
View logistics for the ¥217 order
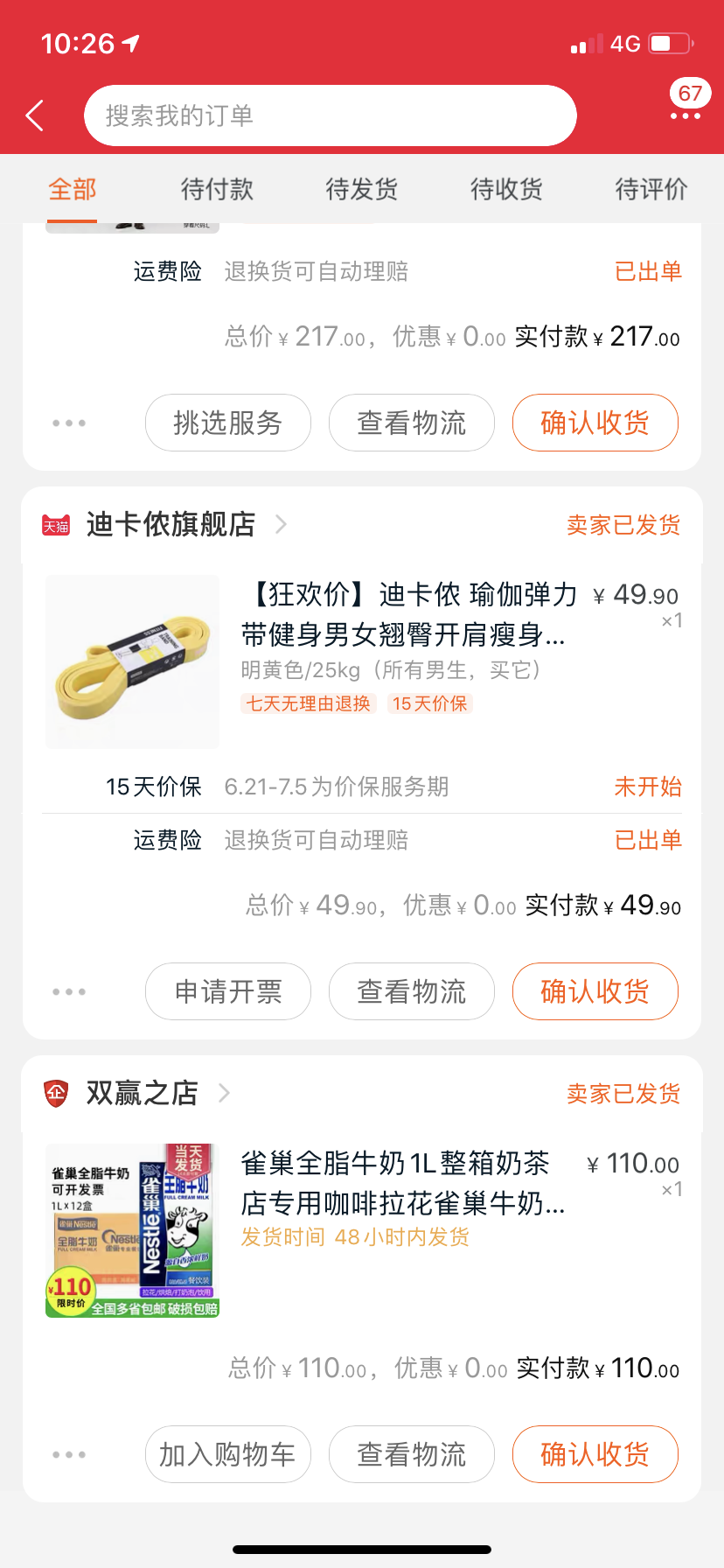pyautogui.click(x=411, y=423)
